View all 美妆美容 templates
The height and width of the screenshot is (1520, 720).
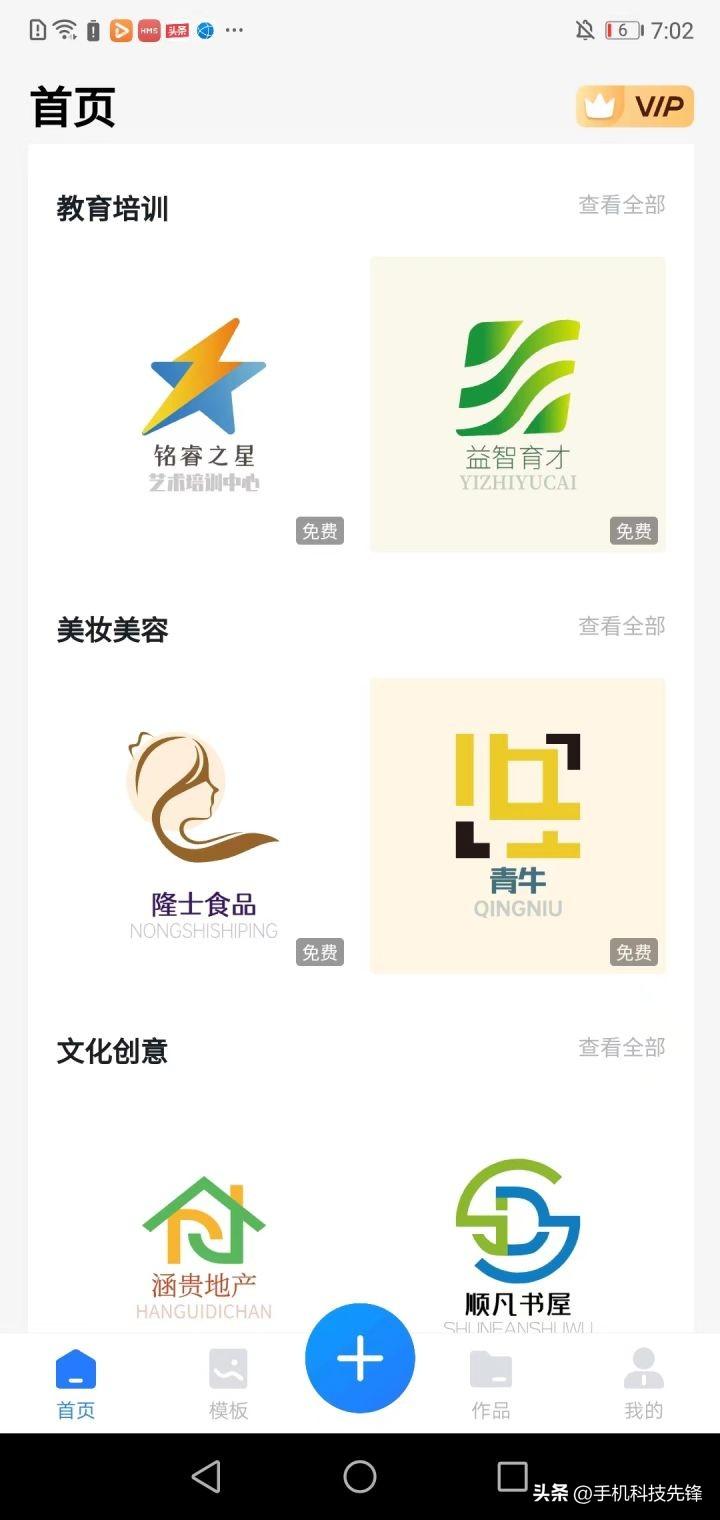point(621,626)
